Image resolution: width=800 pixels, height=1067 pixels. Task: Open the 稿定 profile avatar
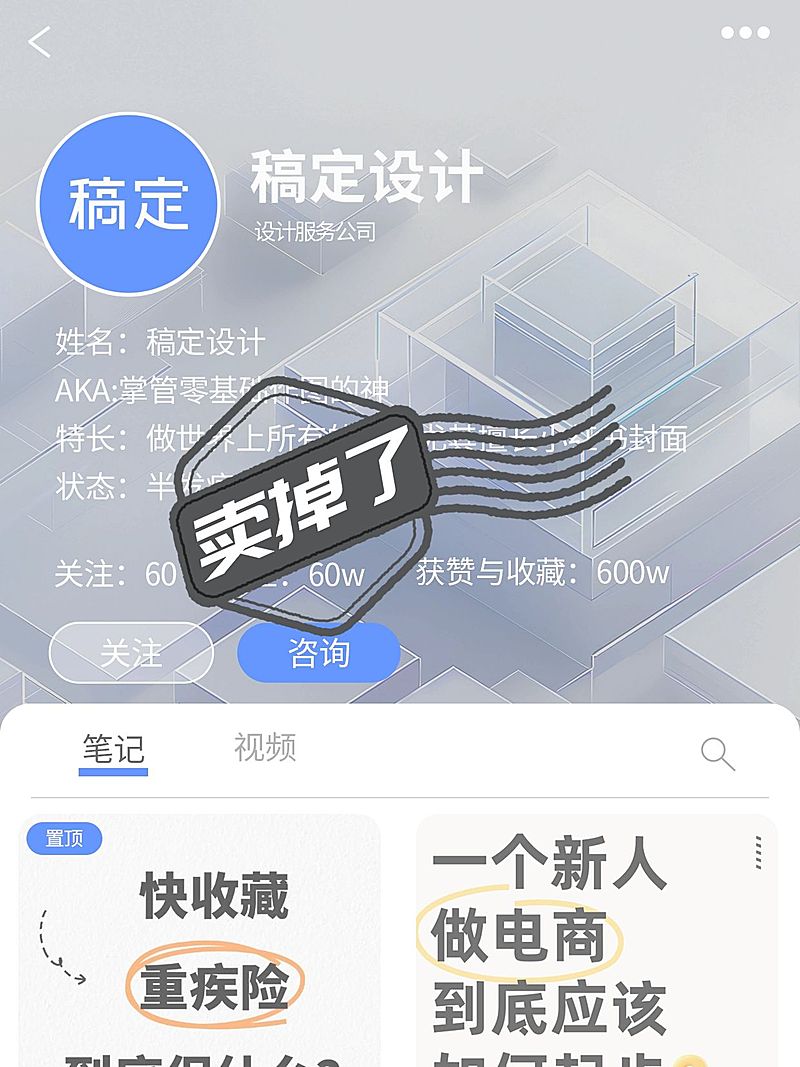pos(130,201)
